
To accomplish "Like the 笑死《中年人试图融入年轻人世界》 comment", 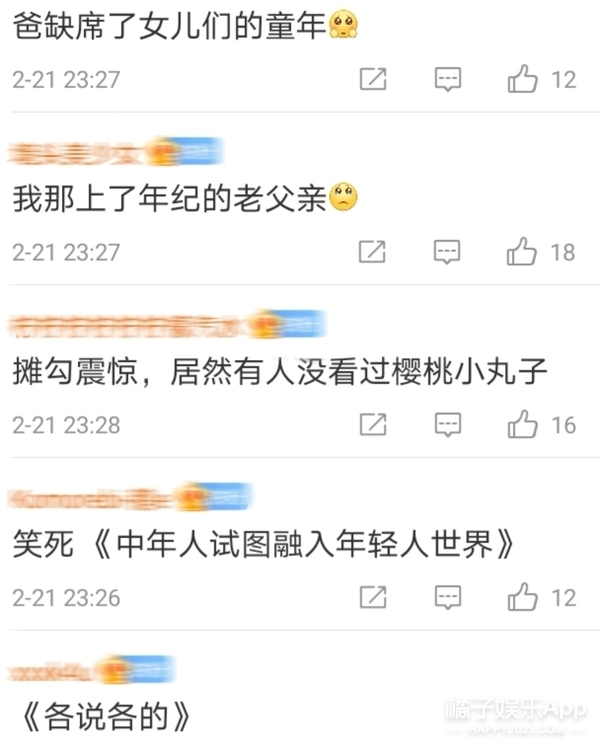I will click(x=522, y=598).
